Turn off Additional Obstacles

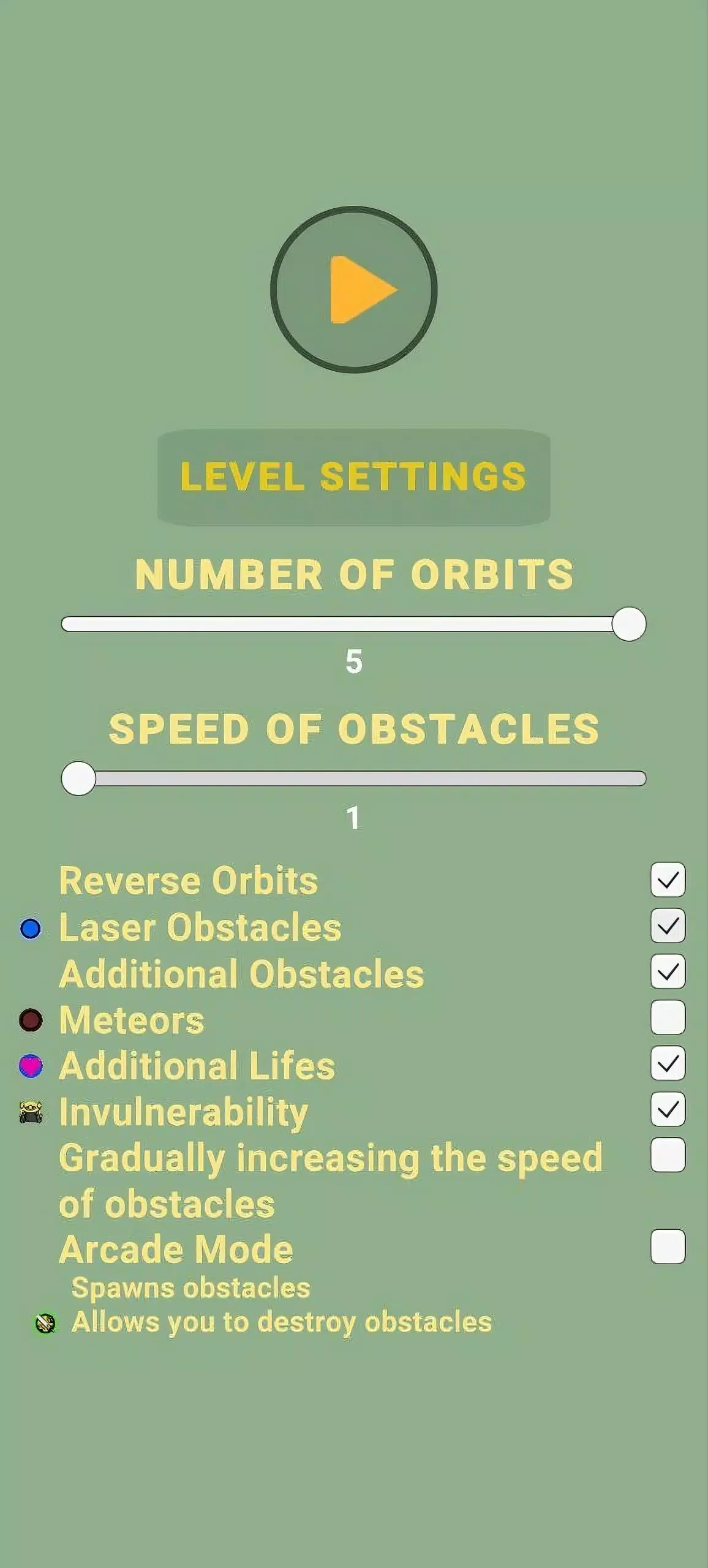[668, 971]
